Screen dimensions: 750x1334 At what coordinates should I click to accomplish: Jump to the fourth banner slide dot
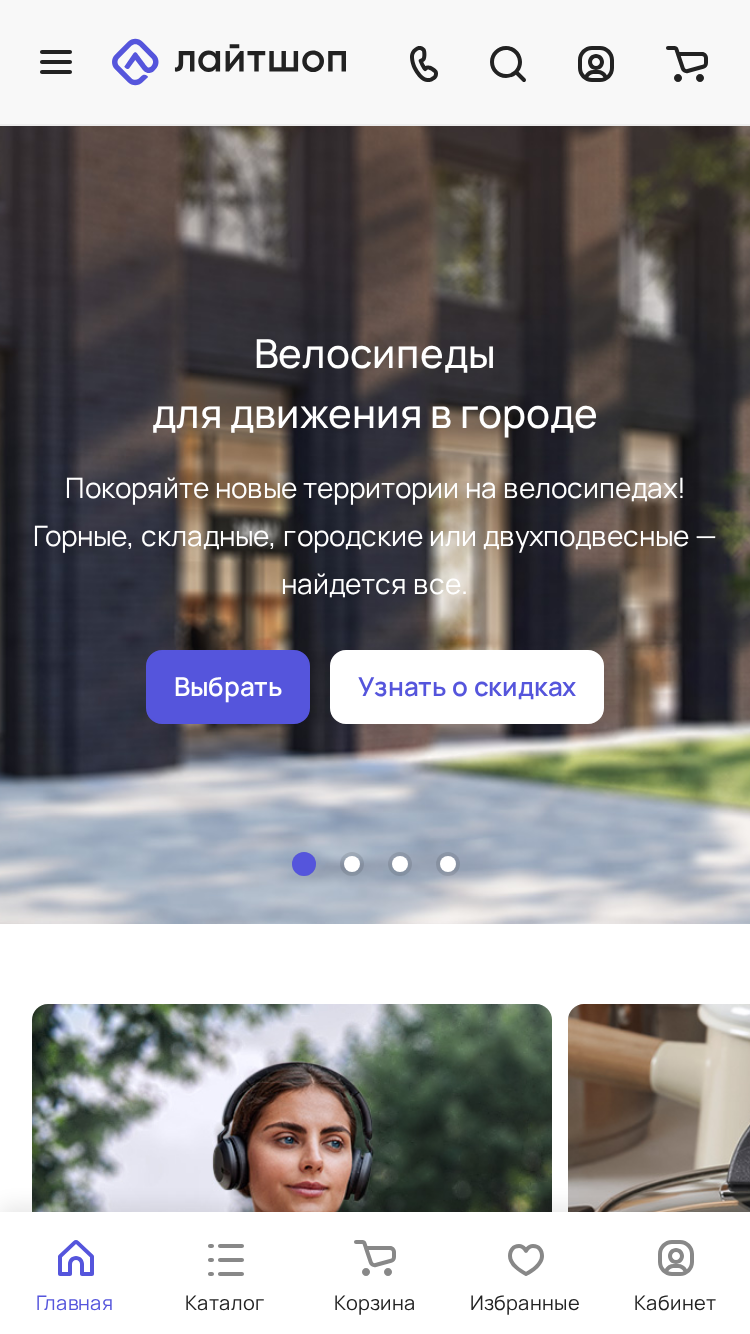[448, 864]
